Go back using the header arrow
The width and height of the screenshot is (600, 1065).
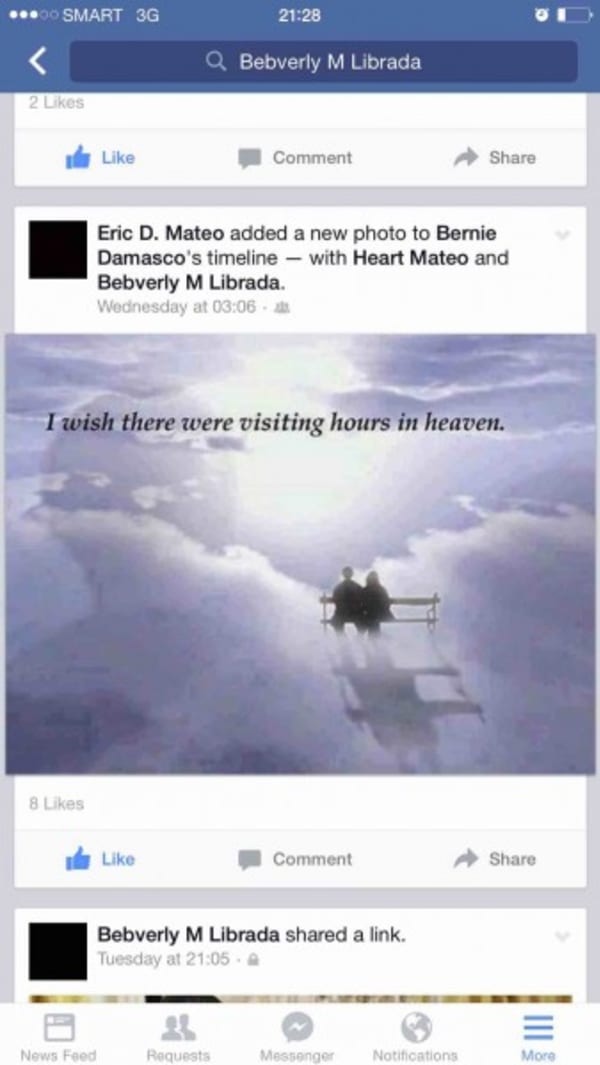37,62
